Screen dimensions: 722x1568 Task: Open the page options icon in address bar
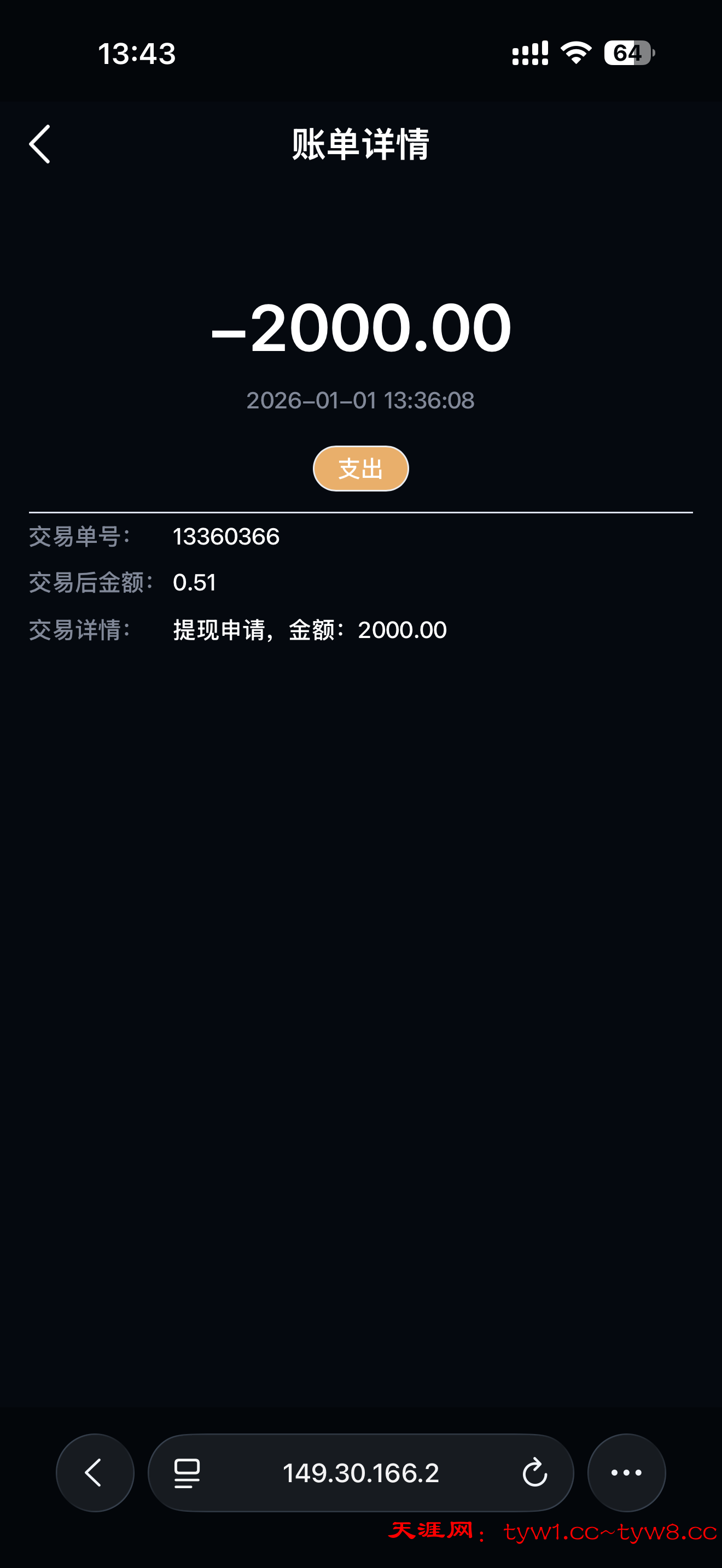click(x=187, y=1473)
